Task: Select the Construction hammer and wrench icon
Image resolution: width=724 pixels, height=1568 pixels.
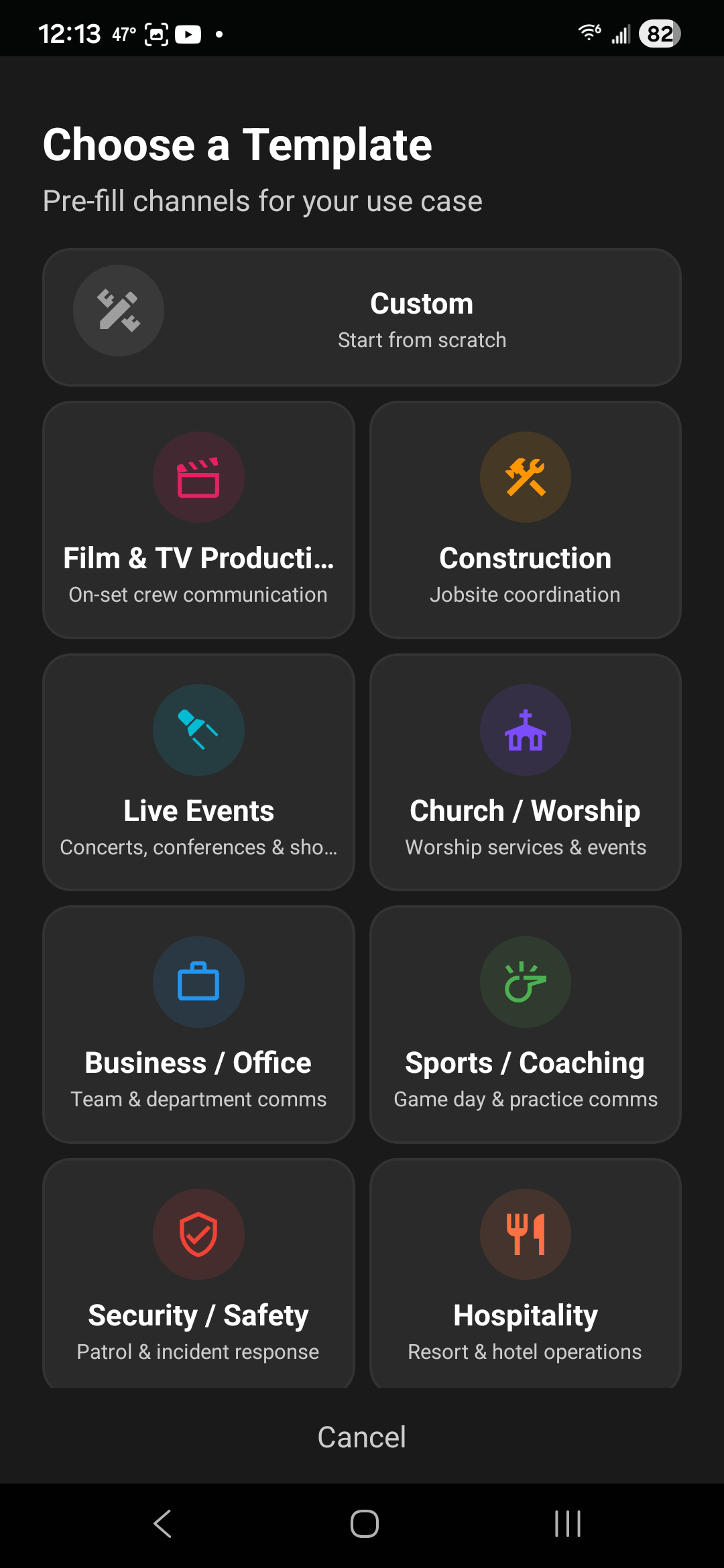Action: click(x=526, y=477)
